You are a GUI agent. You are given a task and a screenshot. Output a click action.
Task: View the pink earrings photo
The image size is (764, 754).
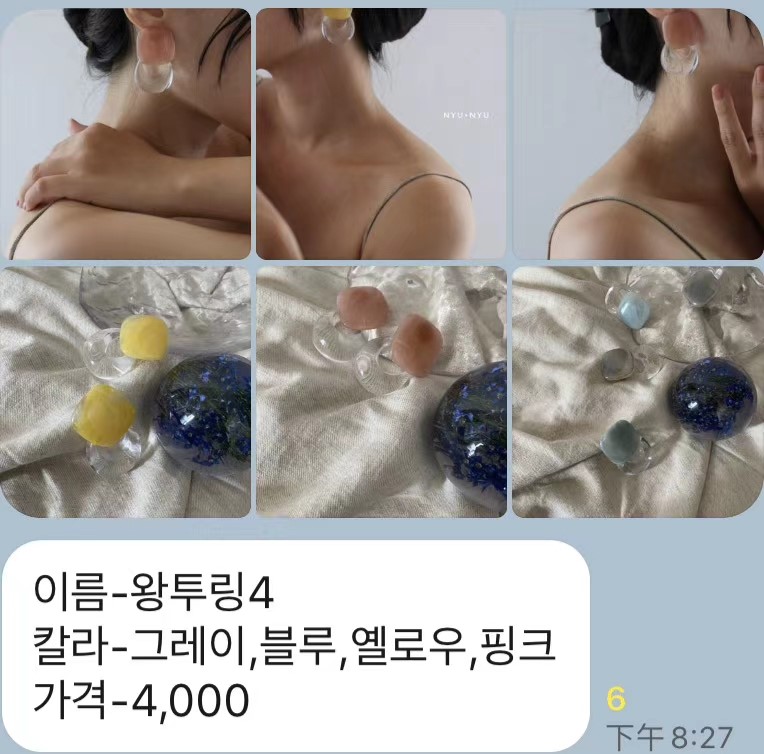click(x=382, y=392)
